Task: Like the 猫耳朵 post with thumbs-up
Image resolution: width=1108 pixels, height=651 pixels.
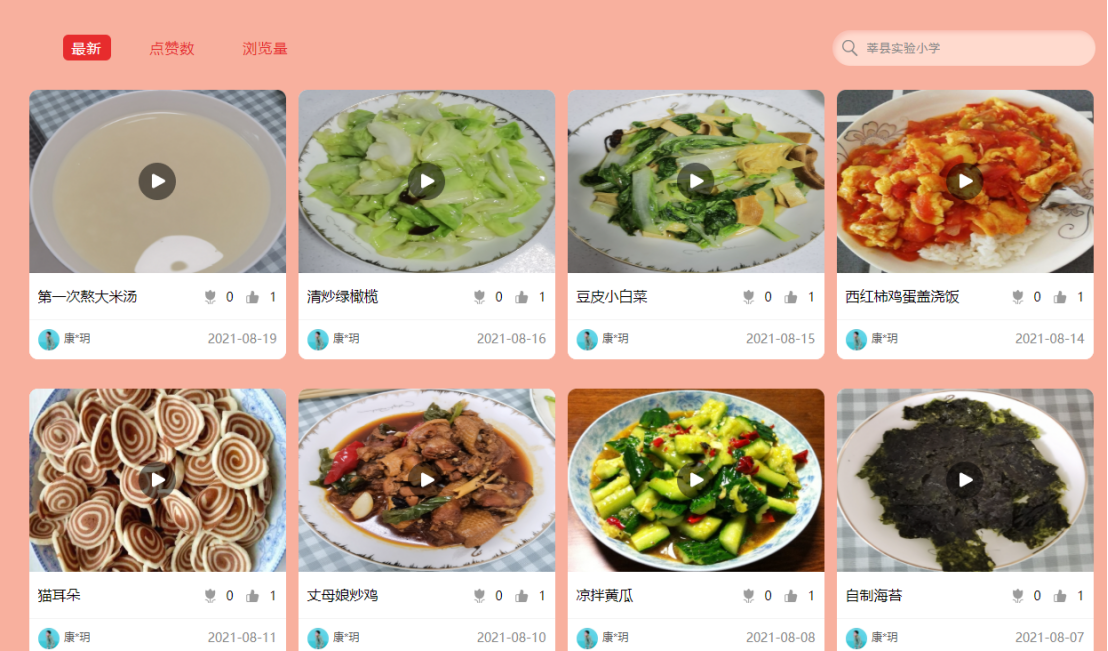Action: click(x=253, y=596)
